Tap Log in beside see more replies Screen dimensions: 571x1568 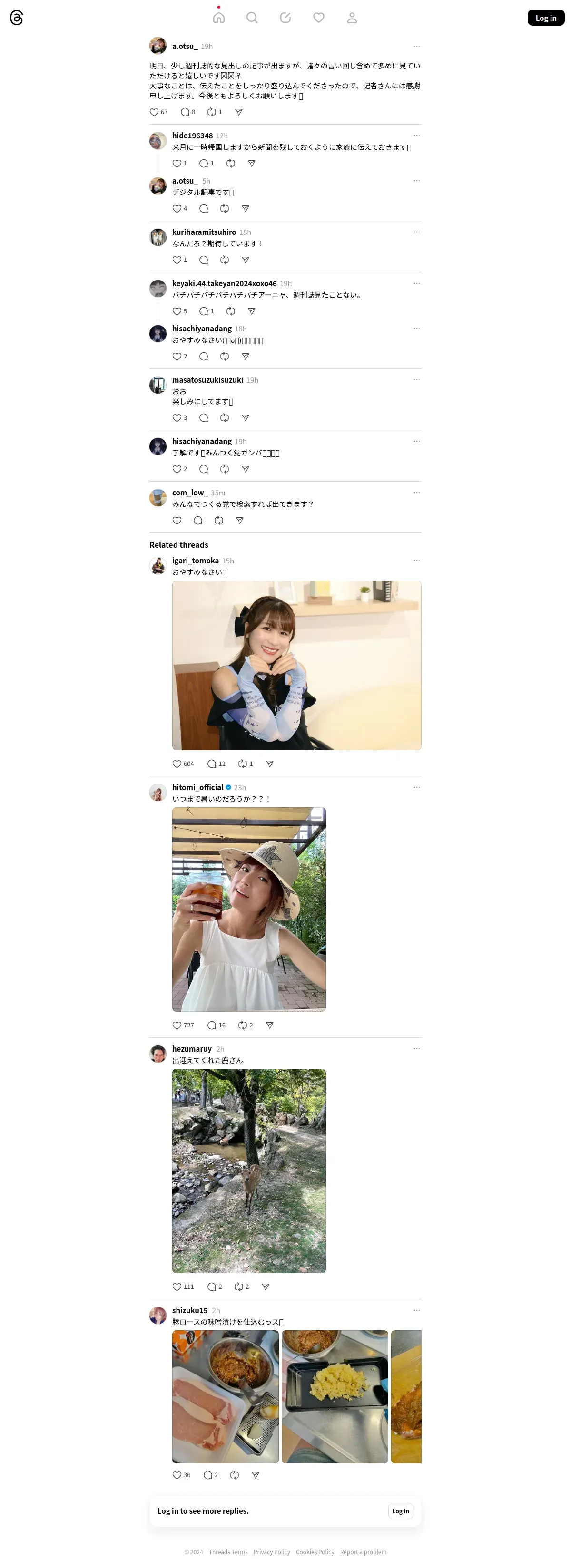point(400,1511)
